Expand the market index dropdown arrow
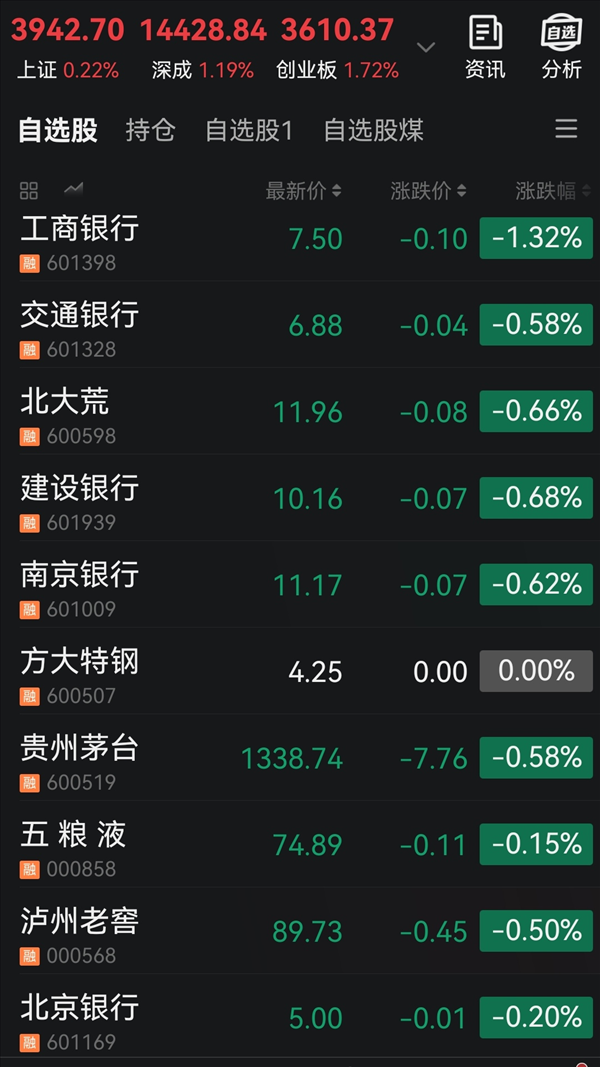The height and width of the screenshot is (1067, 600). (426, 47)
